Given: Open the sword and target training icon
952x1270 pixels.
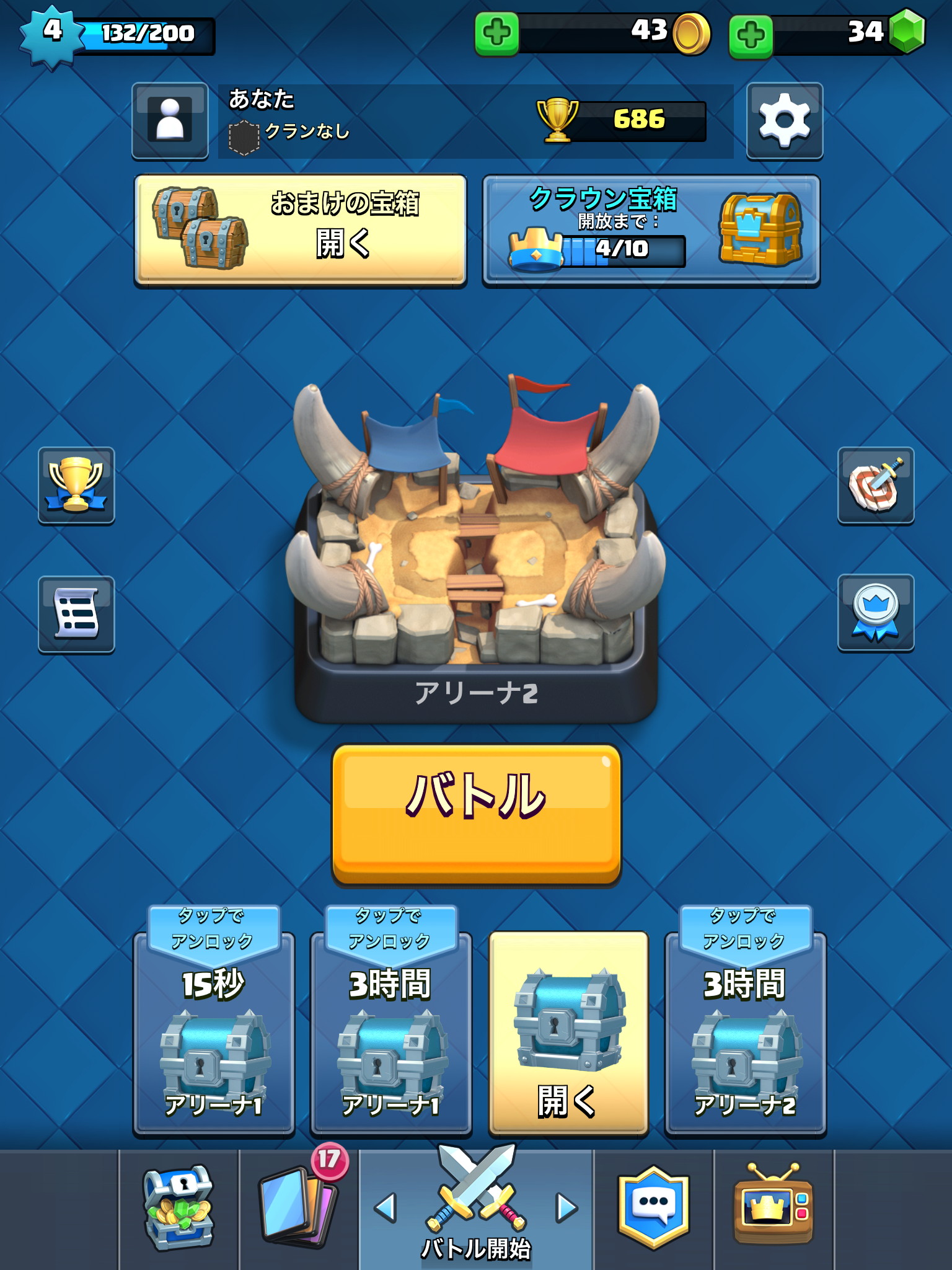Looking at the screenshot, I should (x=875, y=485).
